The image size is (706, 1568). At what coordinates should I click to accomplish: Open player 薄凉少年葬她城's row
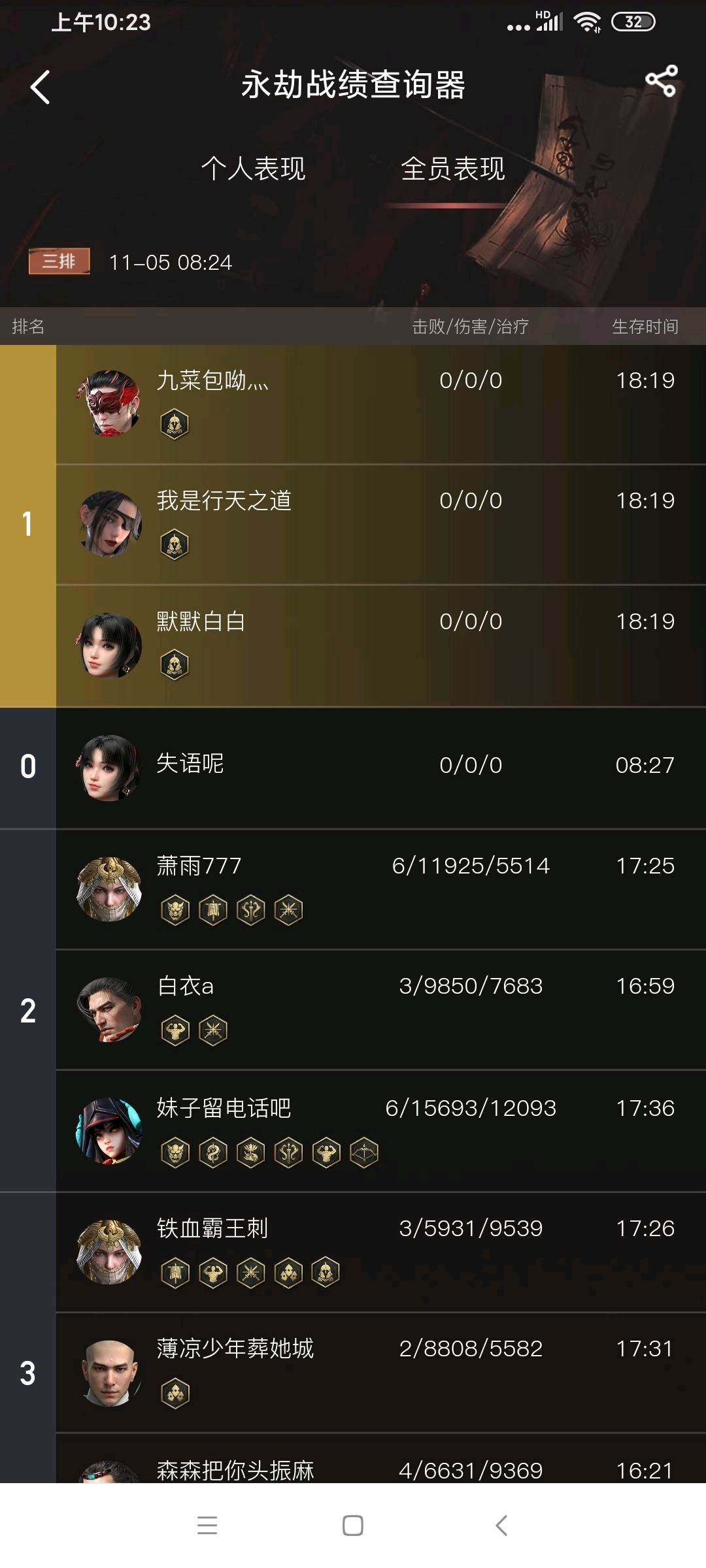(x=381, y=1373)
